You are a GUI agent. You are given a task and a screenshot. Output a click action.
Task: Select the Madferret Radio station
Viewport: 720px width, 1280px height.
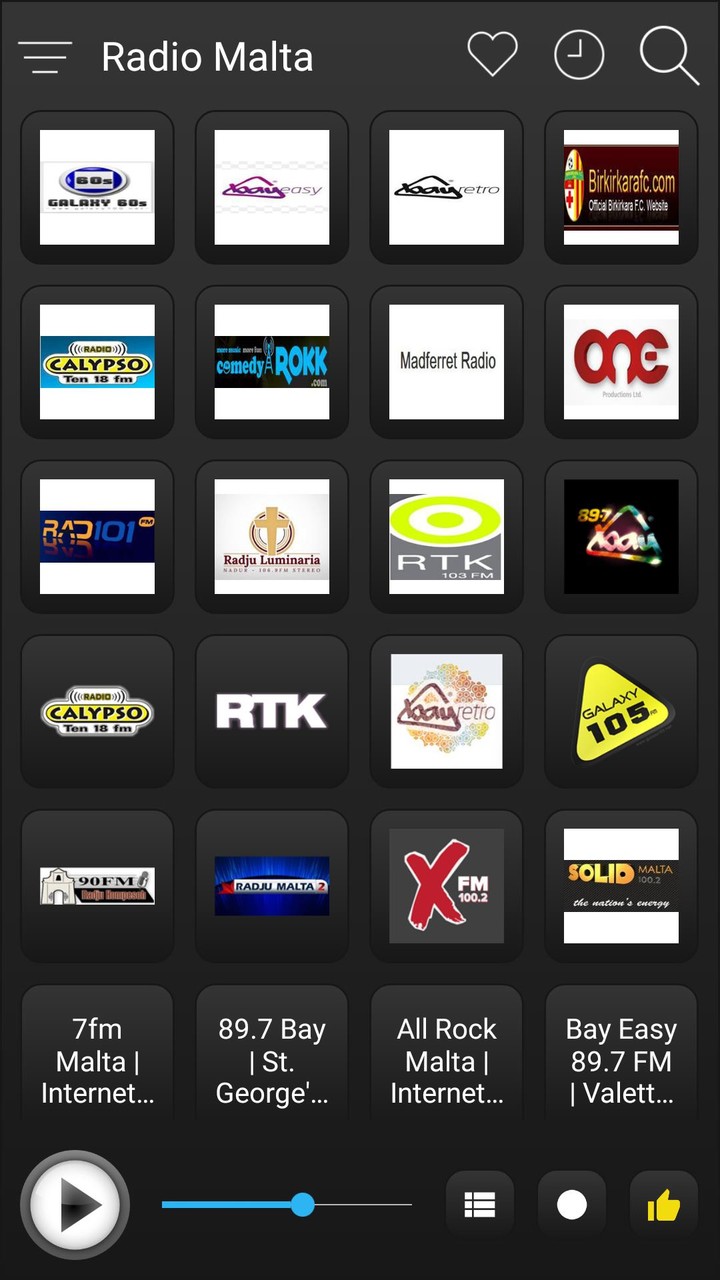(446, 362)
